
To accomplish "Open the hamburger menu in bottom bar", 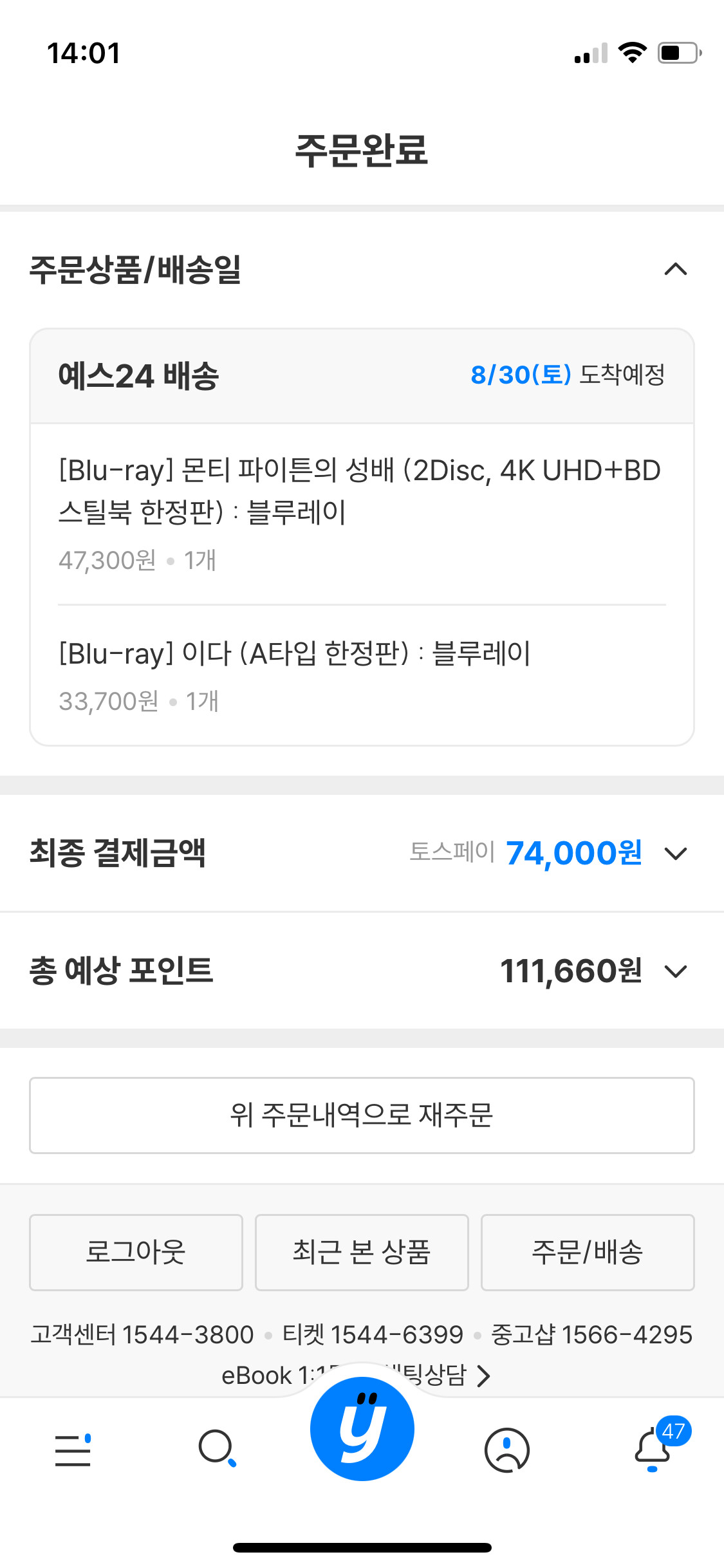I will click(73, 1450).
